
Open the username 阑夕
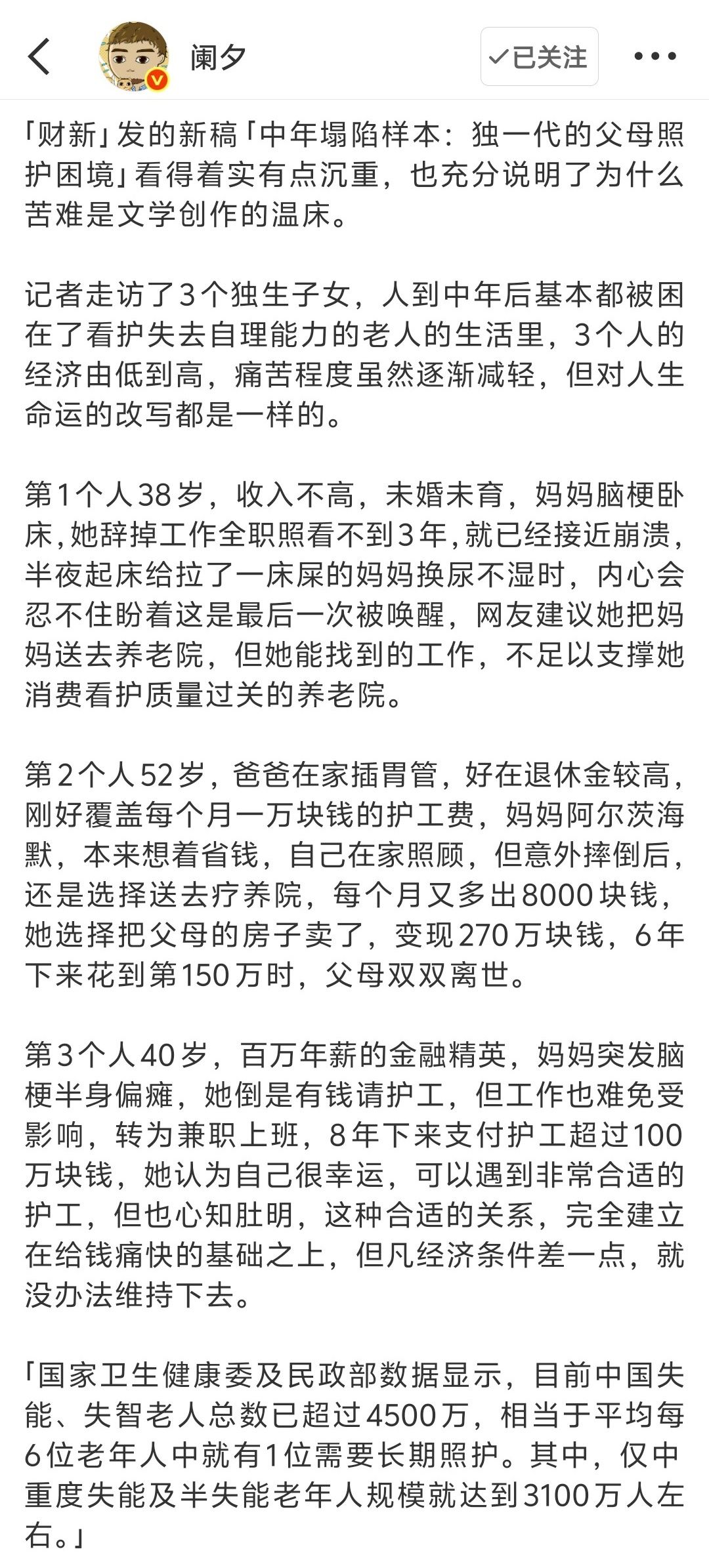pos(218,57)
